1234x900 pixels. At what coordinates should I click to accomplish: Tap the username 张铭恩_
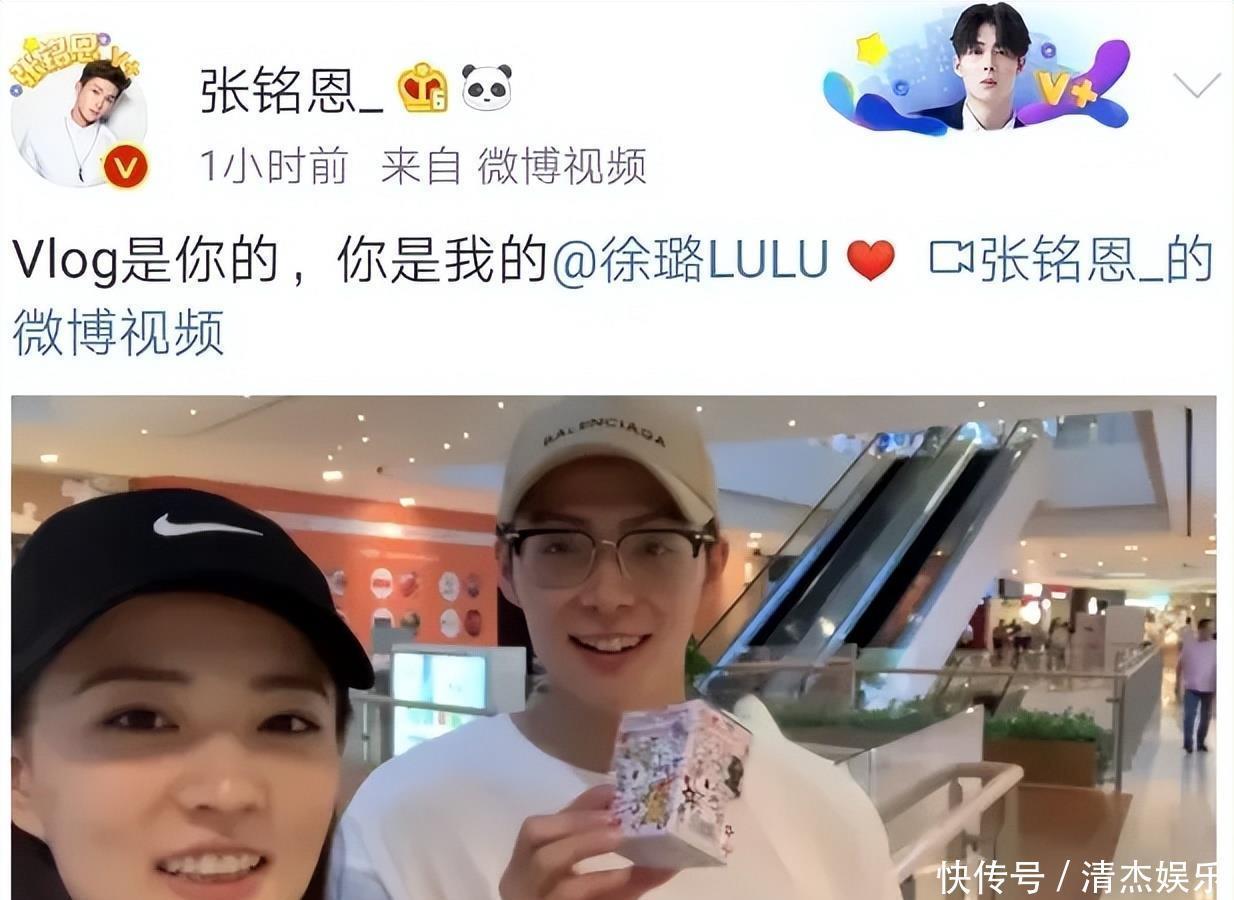click(292, 91)
